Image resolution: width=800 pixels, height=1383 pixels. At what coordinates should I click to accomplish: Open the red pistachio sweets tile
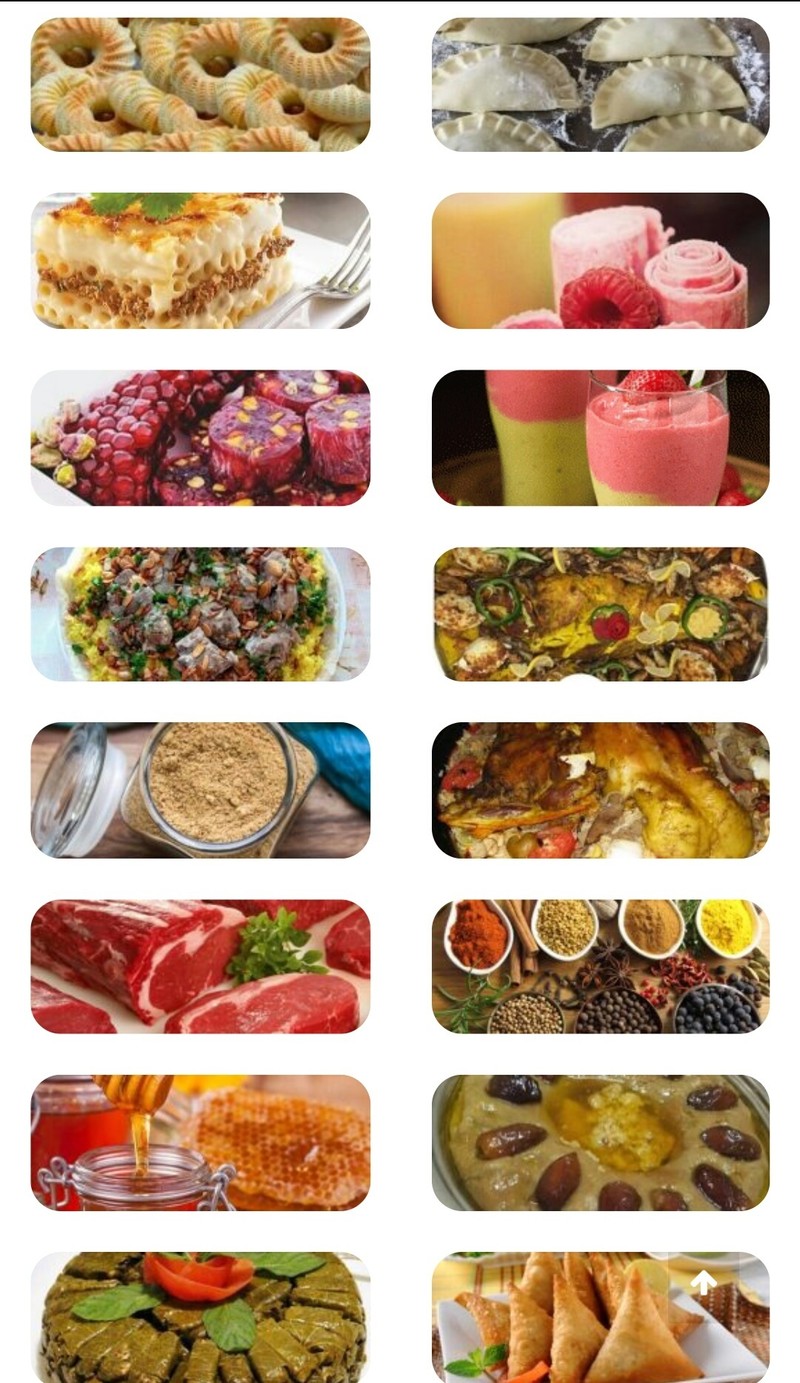pyautogui.click(x=200, y=437)
